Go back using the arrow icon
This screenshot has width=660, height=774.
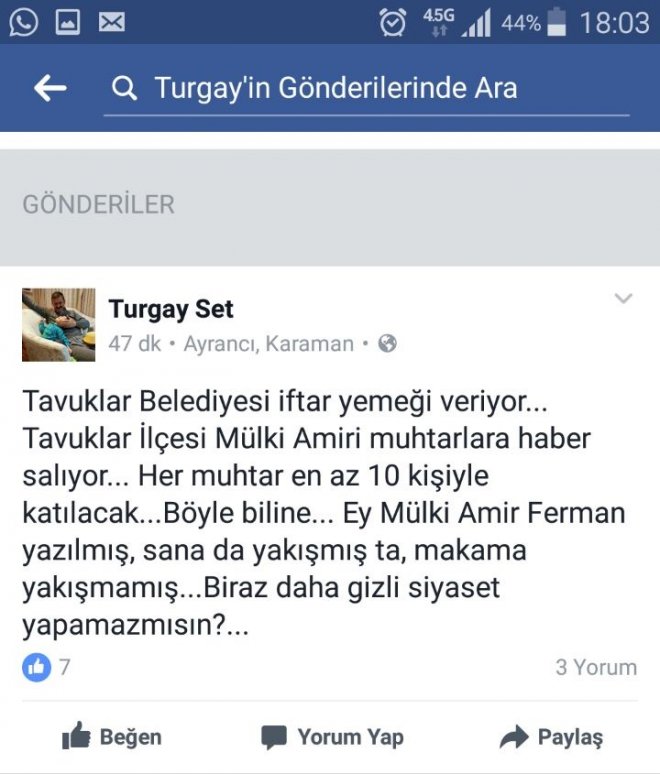click(50, 89)
